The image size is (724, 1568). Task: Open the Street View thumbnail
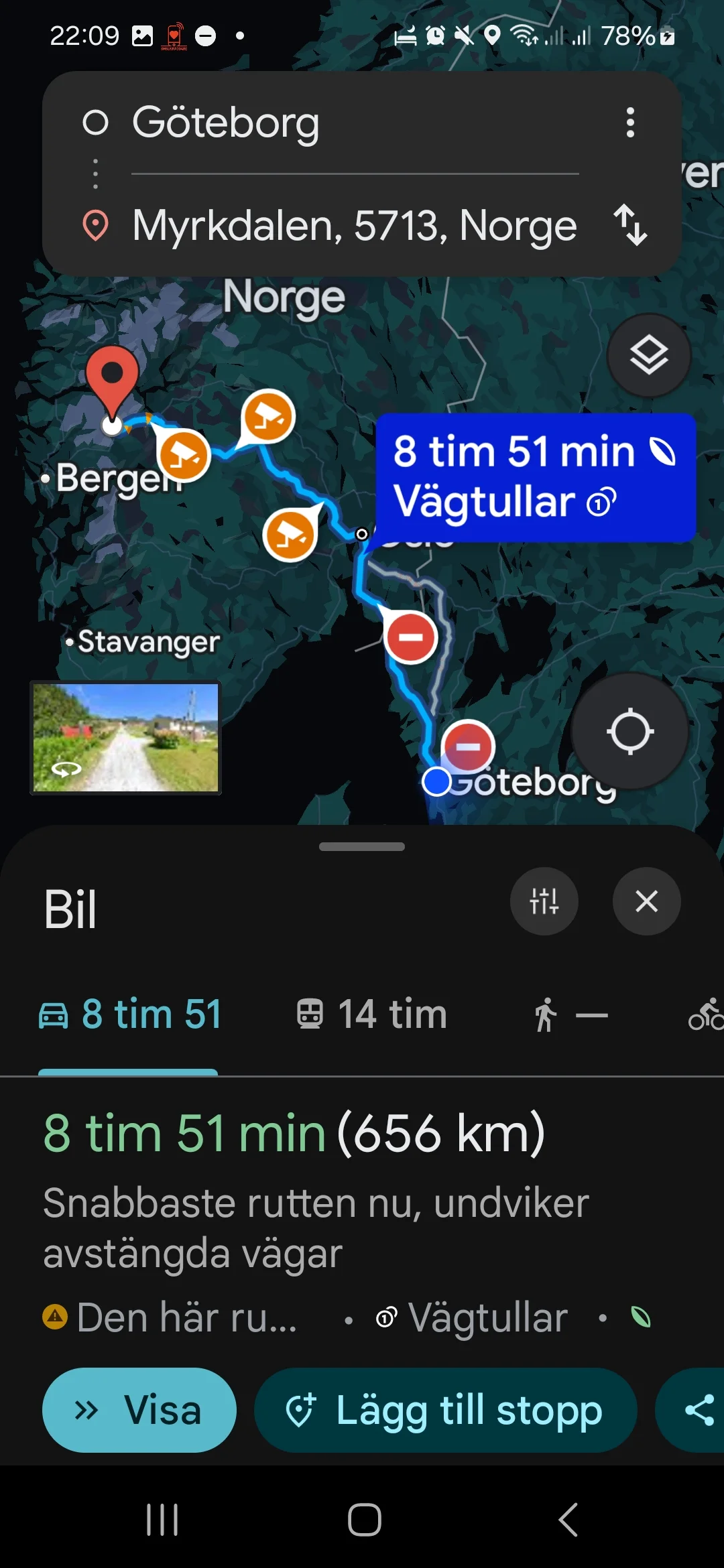pyautogui.click(x=126, y=738)
